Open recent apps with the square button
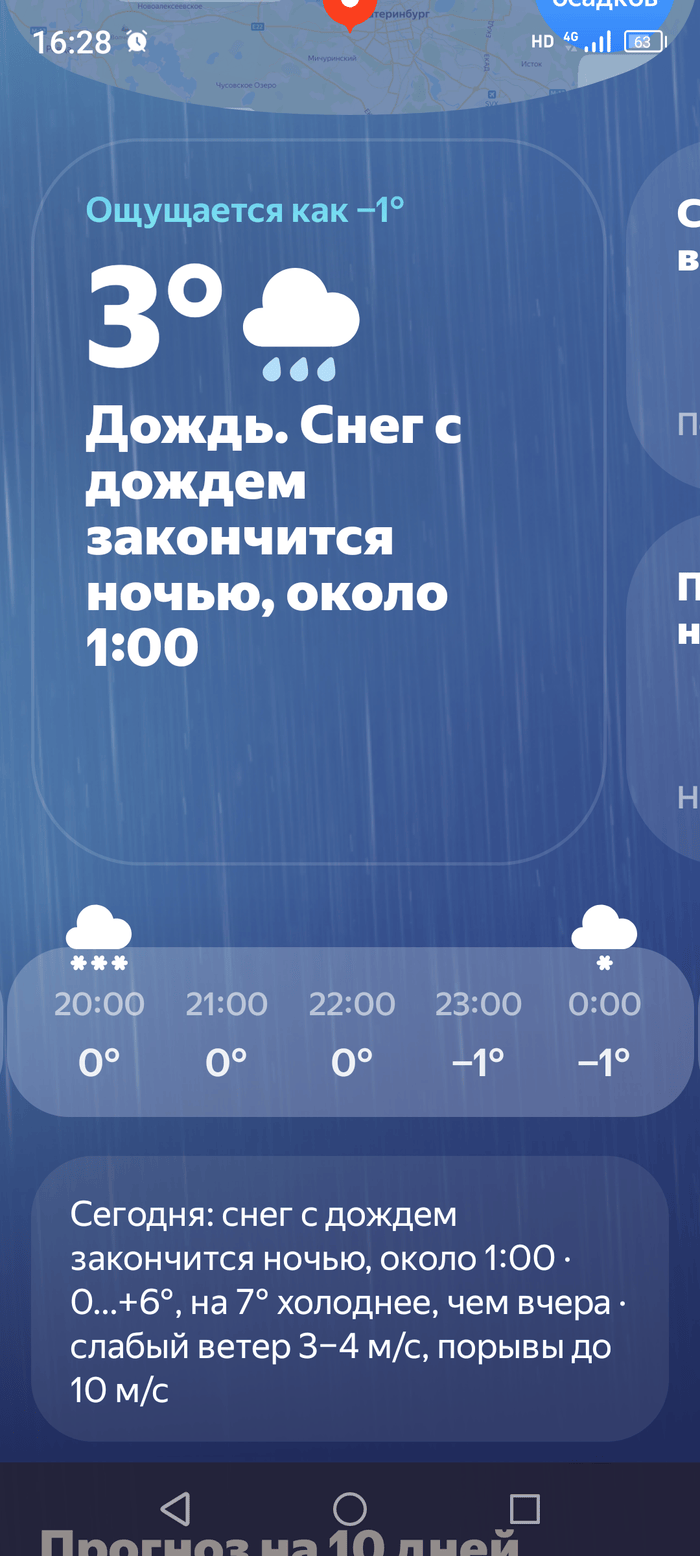700x1556 pixels. [524, 1508]
